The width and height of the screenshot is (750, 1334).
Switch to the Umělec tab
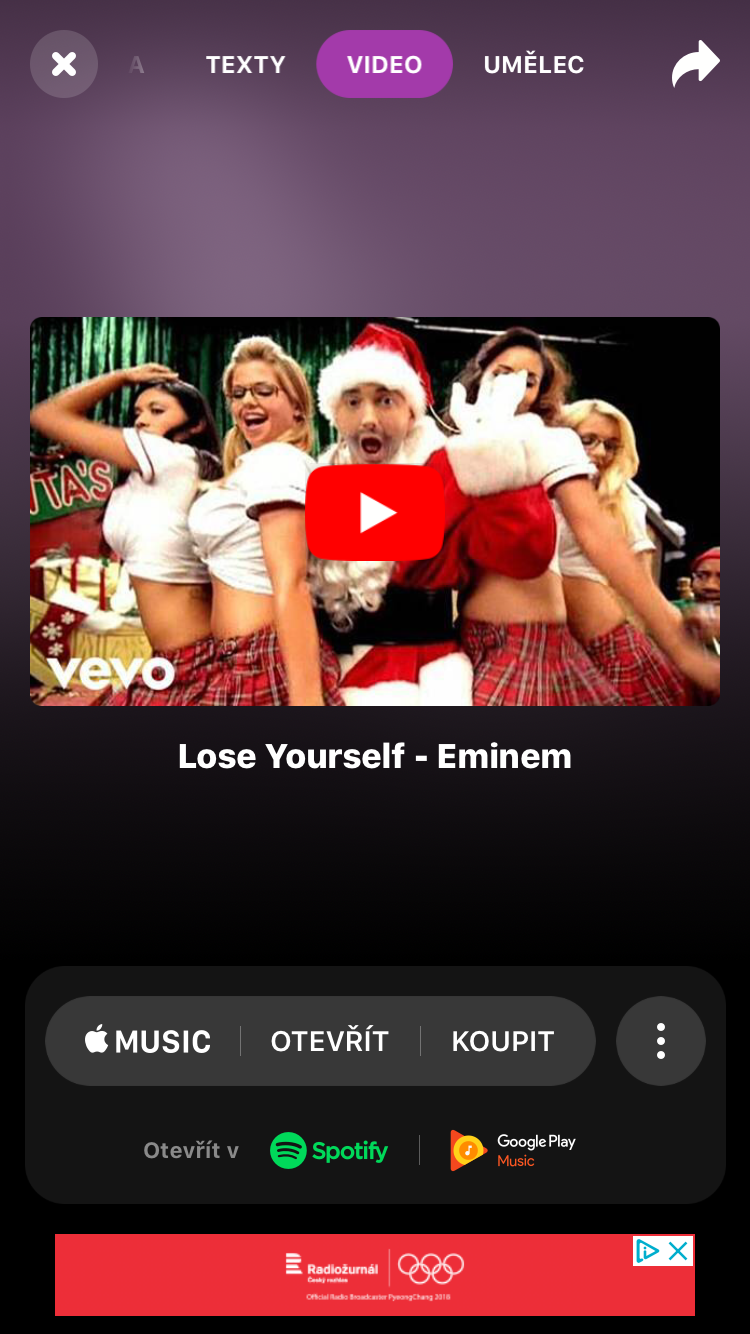533,65
